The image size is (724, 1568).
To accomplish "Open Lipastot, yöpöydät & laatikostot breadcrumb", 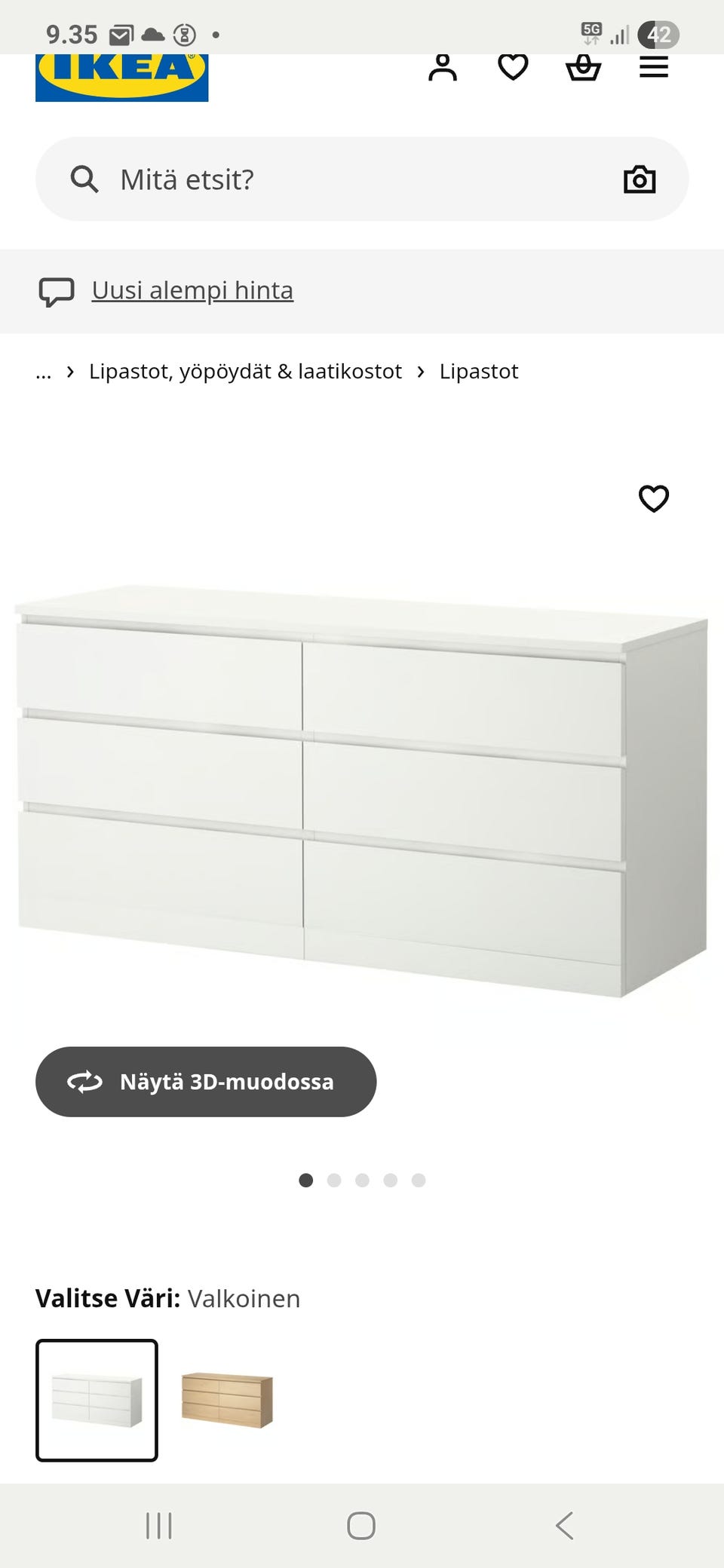I will pos(245,371).
